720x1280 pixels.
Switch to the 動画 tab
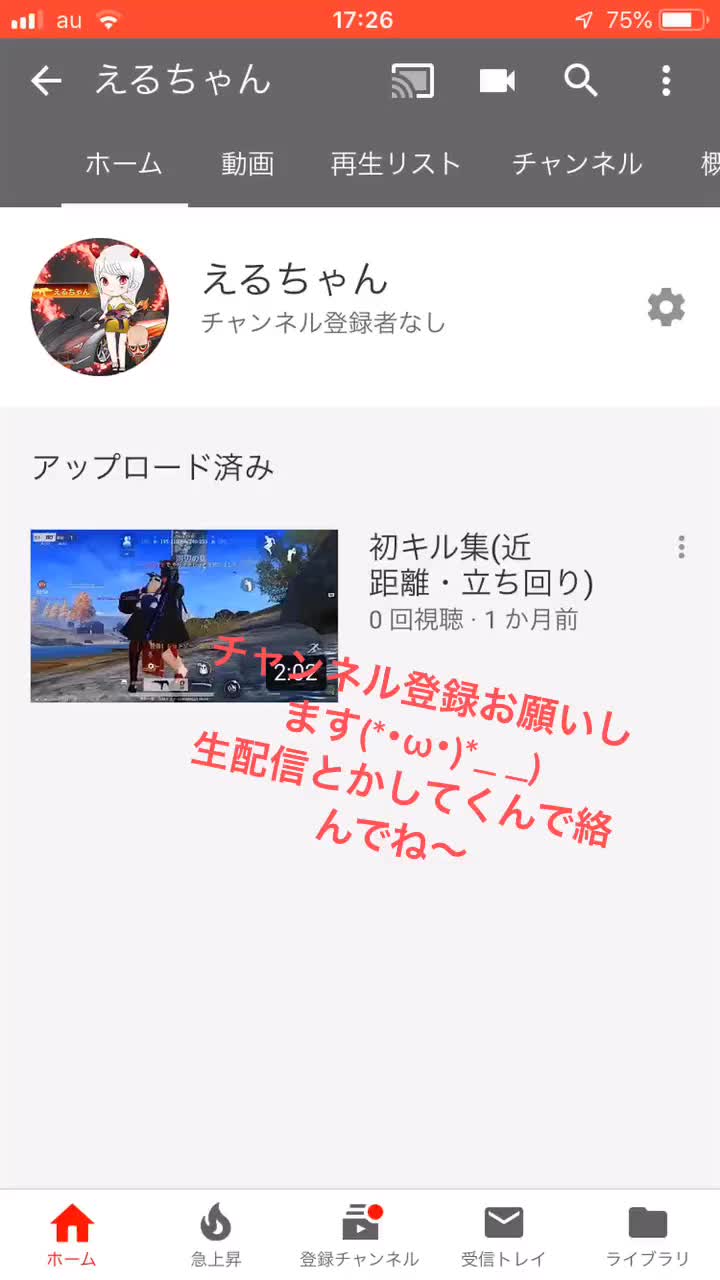[247, 164]
